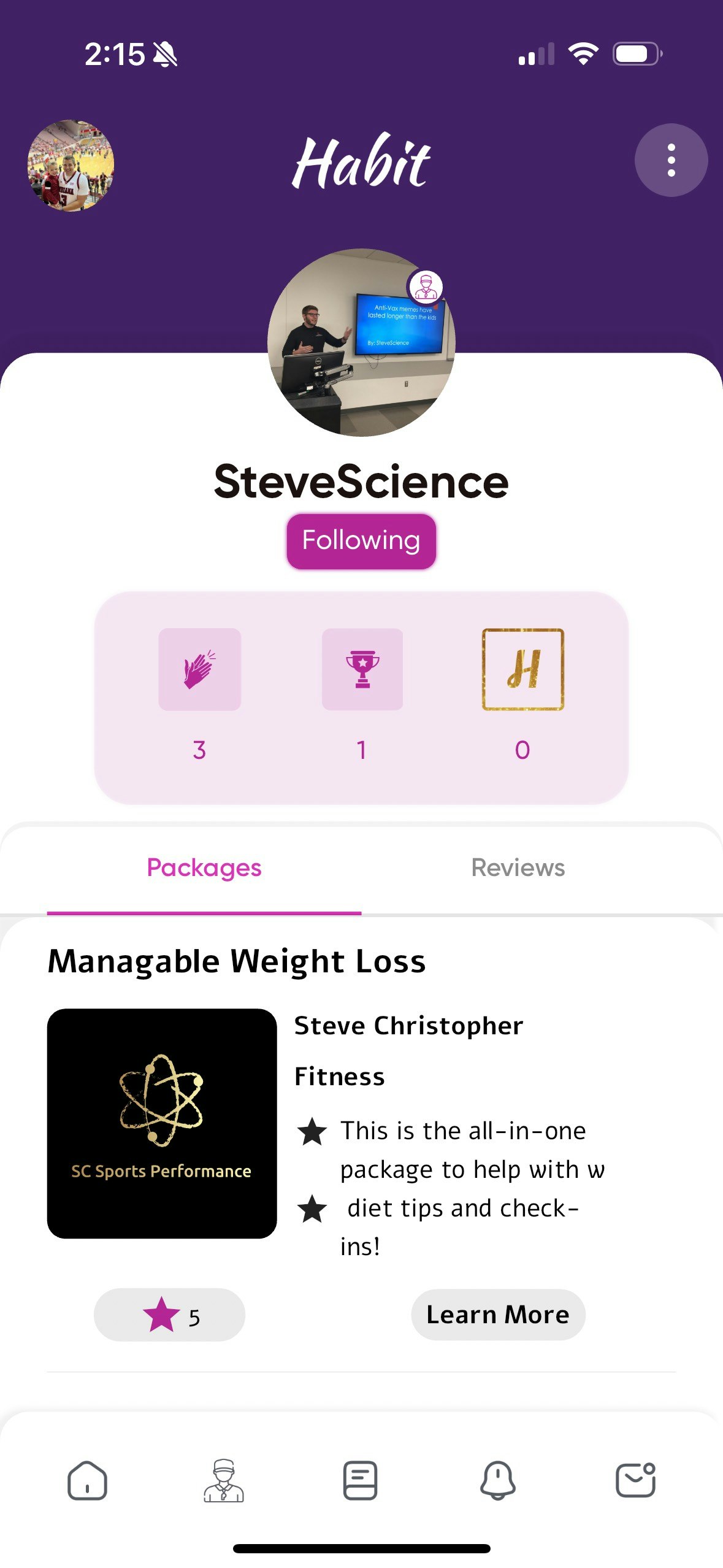Select the Packages tab
Screen dimensions: 723x1568
tap(204, 867)
